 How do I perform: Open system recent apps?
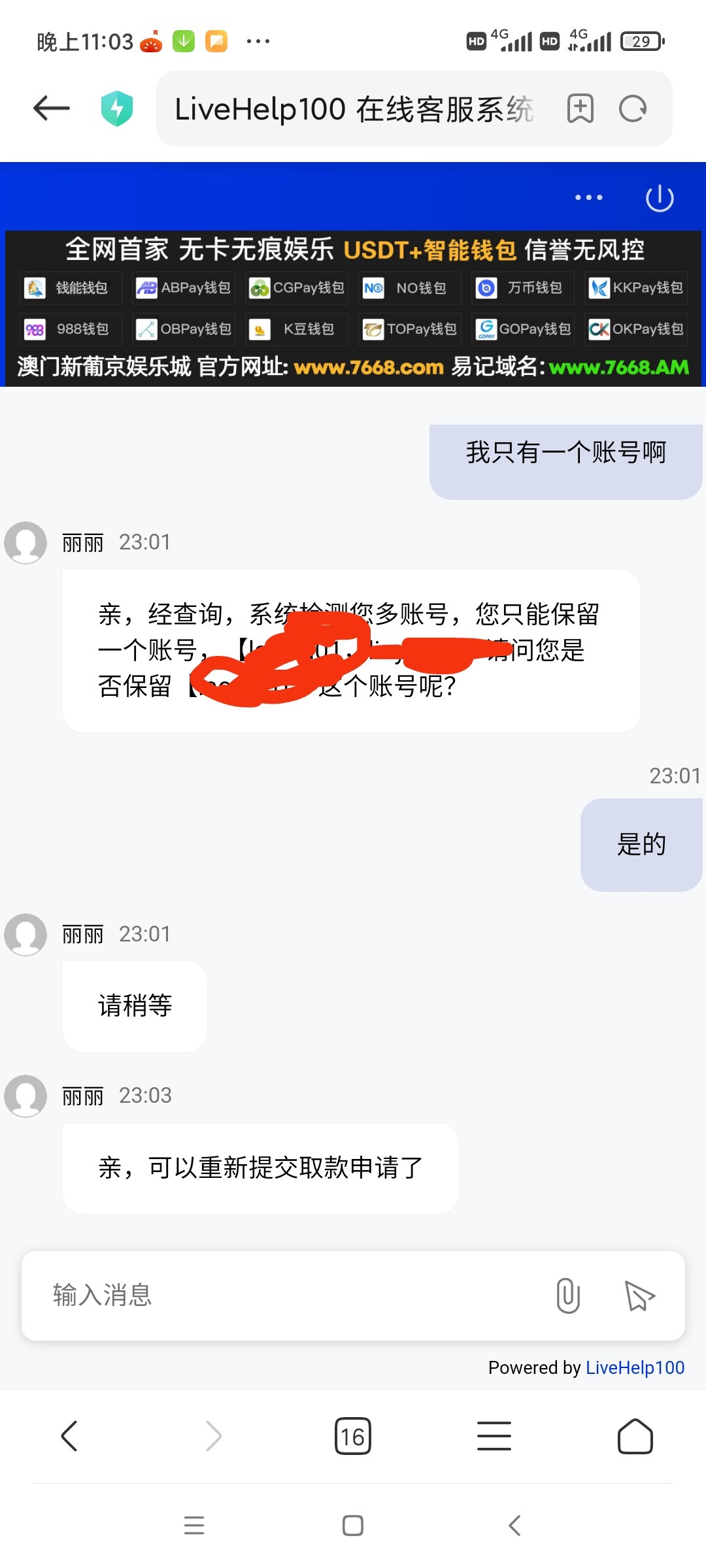194,1526
